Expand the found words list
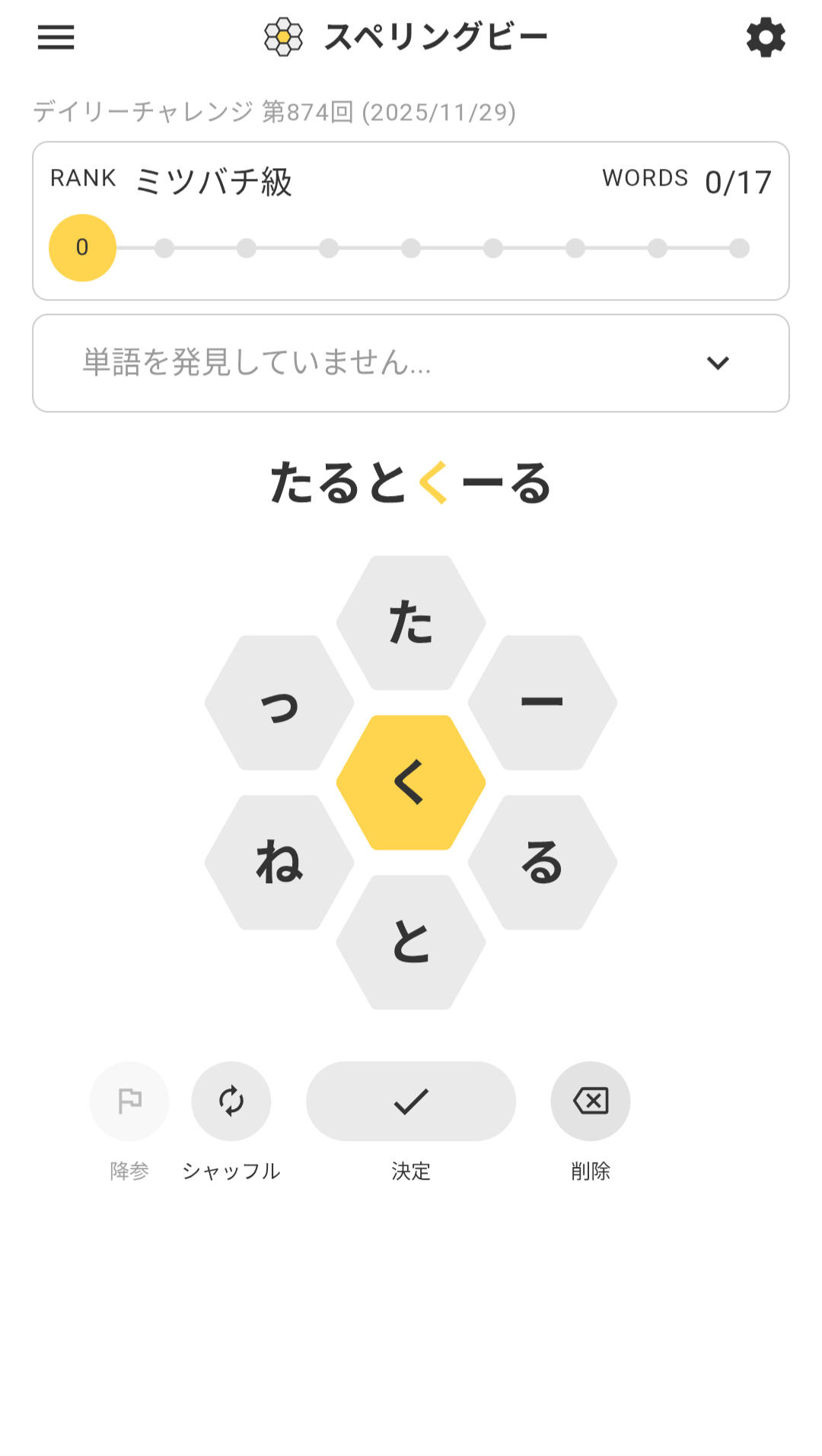The image size is (822, 1456). (x=717, y=363)
